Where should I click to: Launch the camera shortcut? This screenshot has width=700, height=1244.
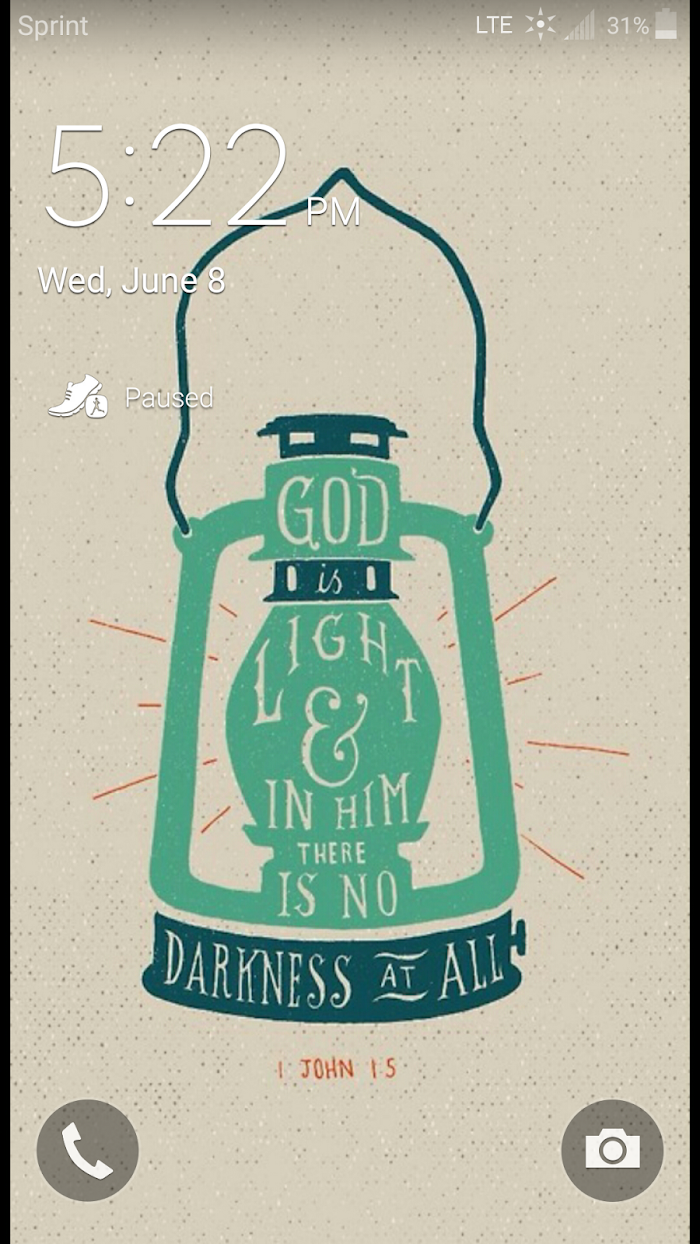(x=612, y=1150)
